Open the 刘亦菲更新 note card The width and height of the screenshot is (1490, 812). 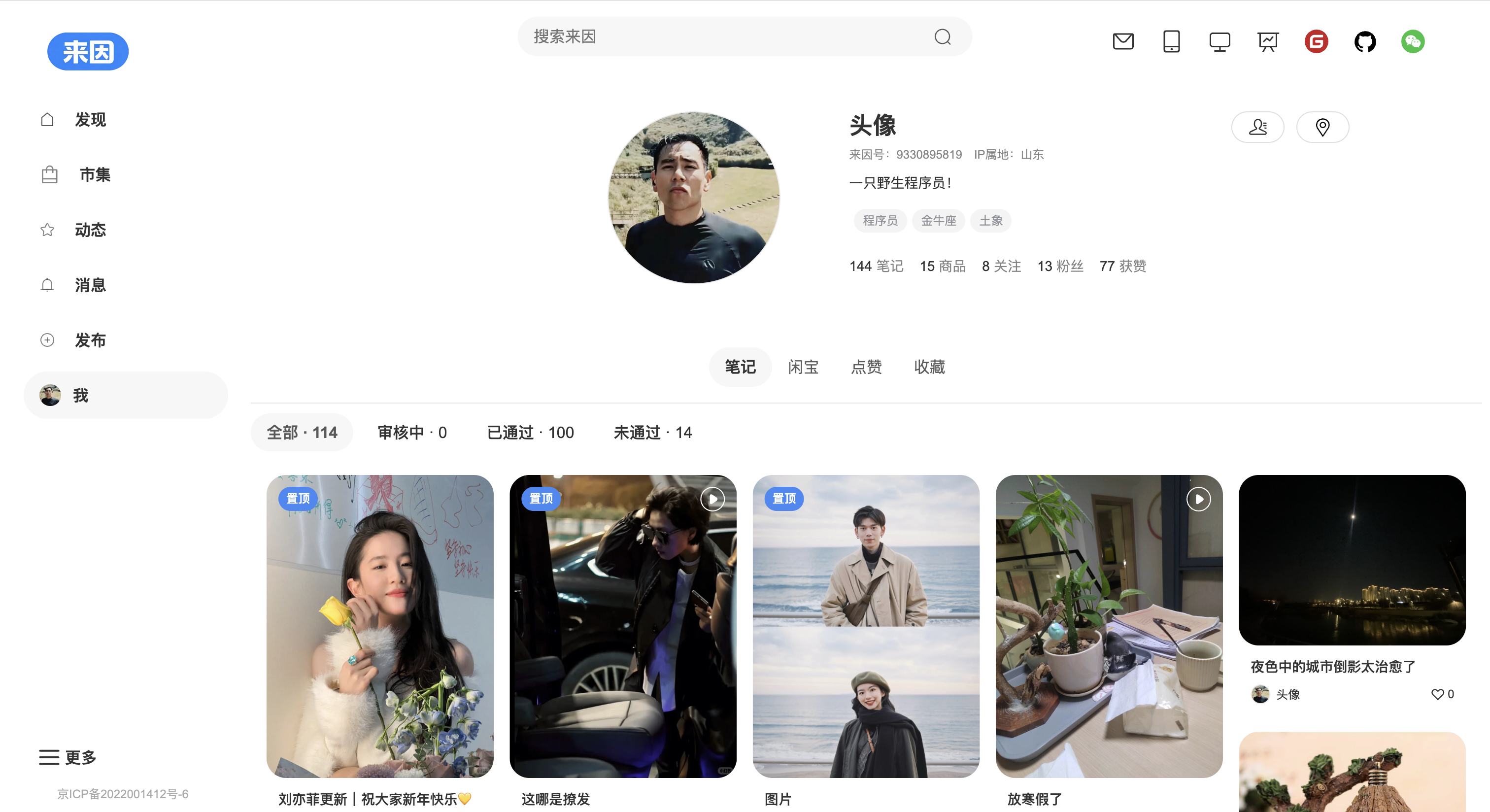pos(379,626)
